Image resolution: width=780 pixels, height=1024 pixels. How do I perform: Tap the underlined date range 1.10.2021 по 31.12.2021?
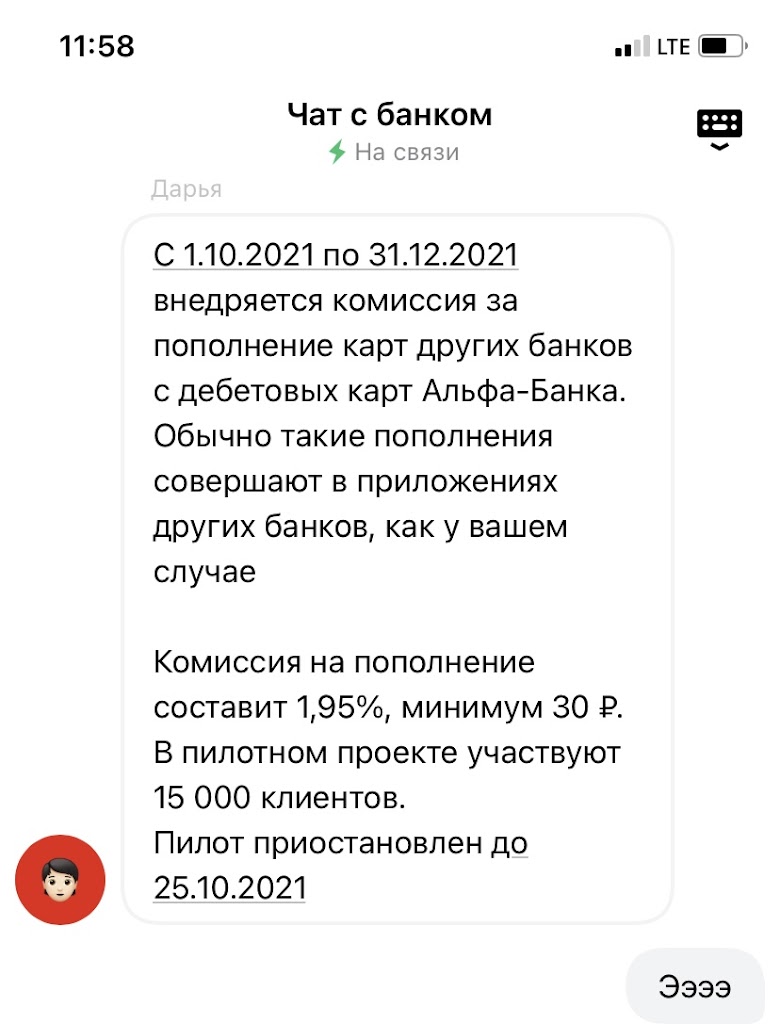(x=336, y=255)
